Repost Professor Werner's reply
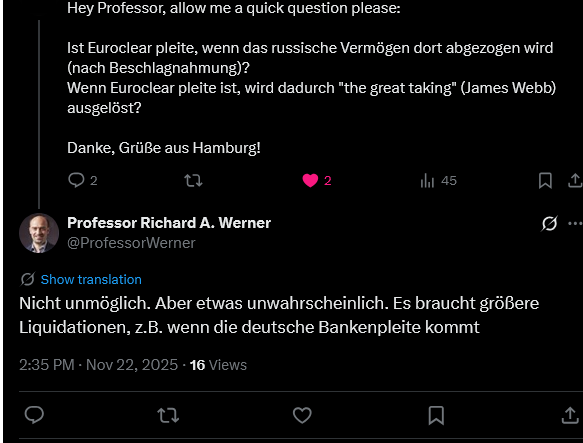 168,415
